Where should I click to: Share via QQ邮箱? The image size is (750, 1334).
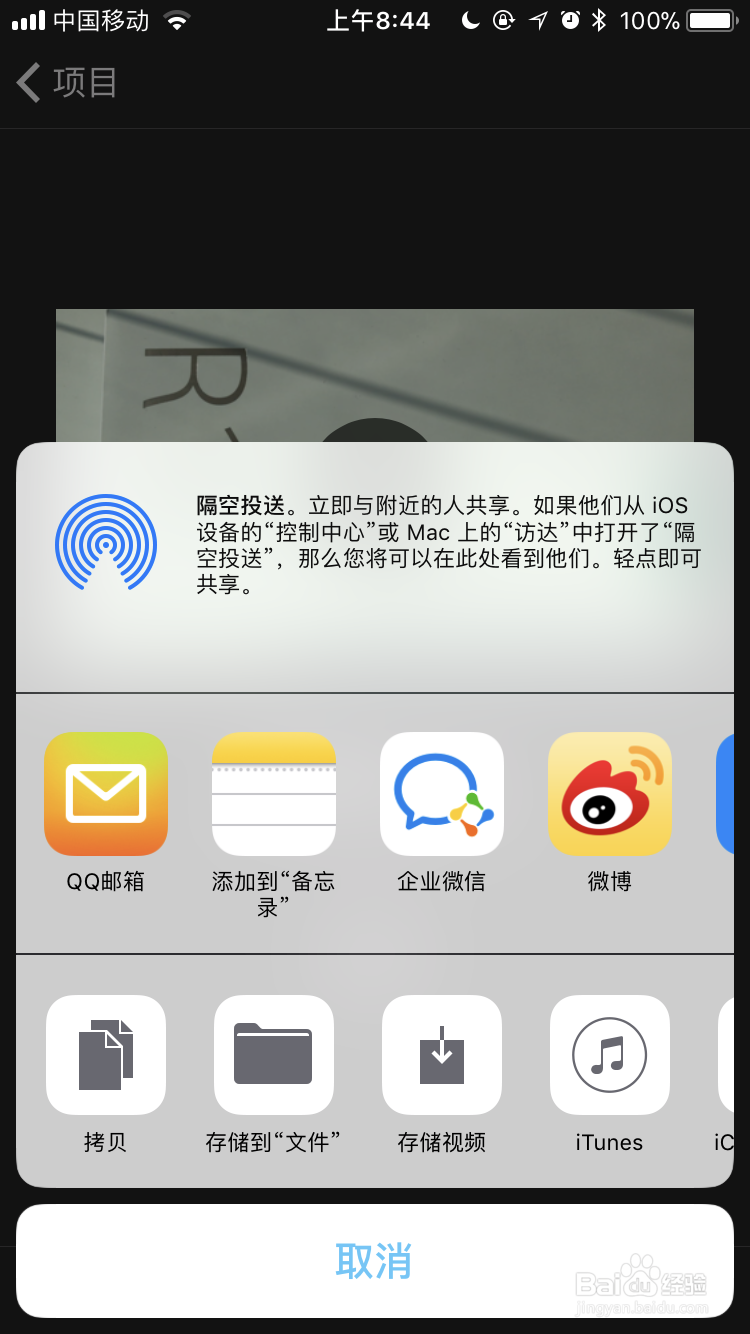pyautogui.click(x=105, y=794)
